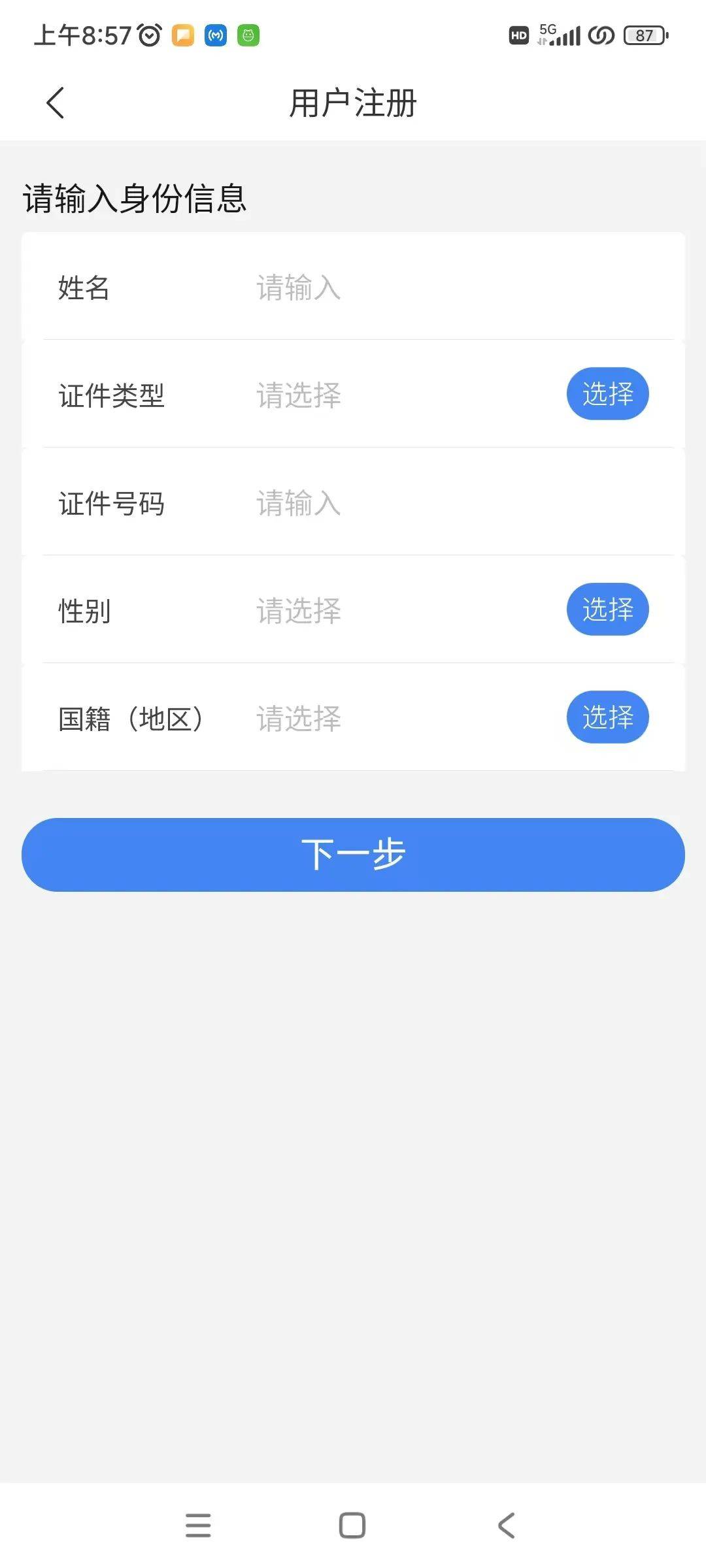
Task: Tap the HD voice indicator in status bar
Action: pyautogui.click(x=518, y=35)
